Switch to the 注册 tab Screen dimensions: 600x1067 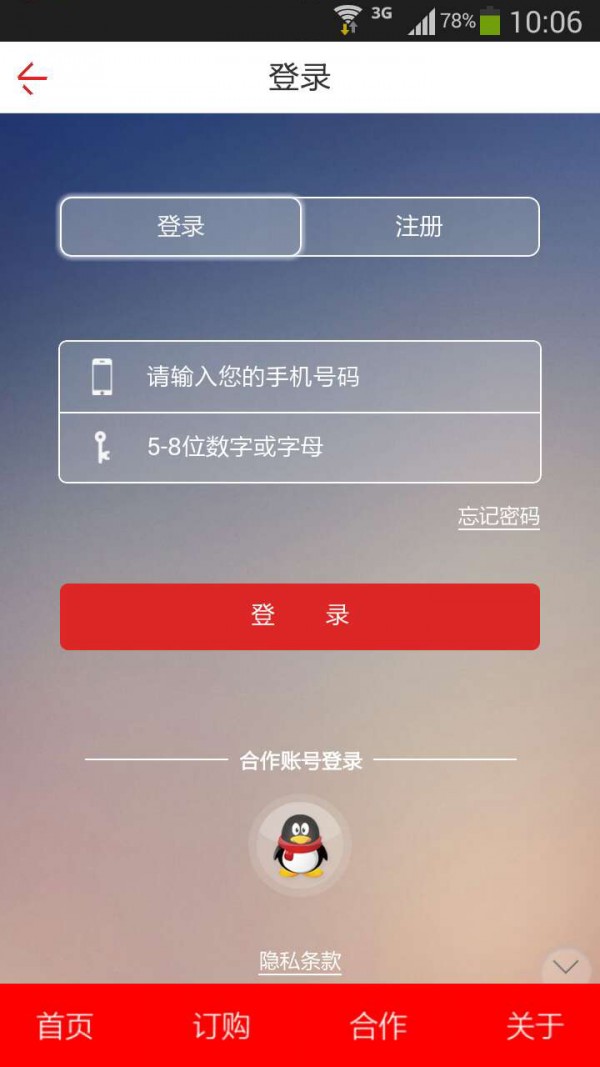tap(419, 227)
